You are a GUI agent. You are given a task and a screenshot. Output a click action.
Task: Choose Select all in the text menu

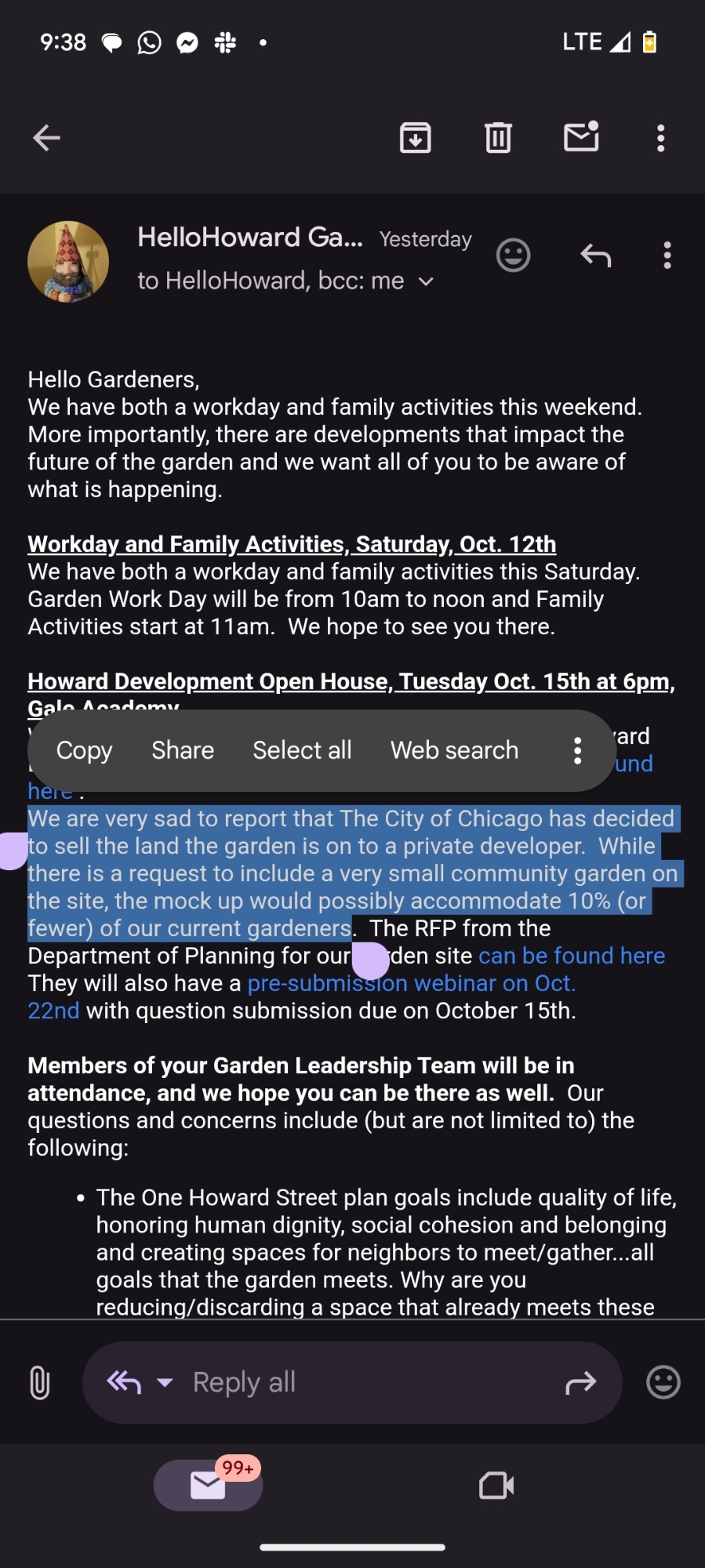click(302, 750)
